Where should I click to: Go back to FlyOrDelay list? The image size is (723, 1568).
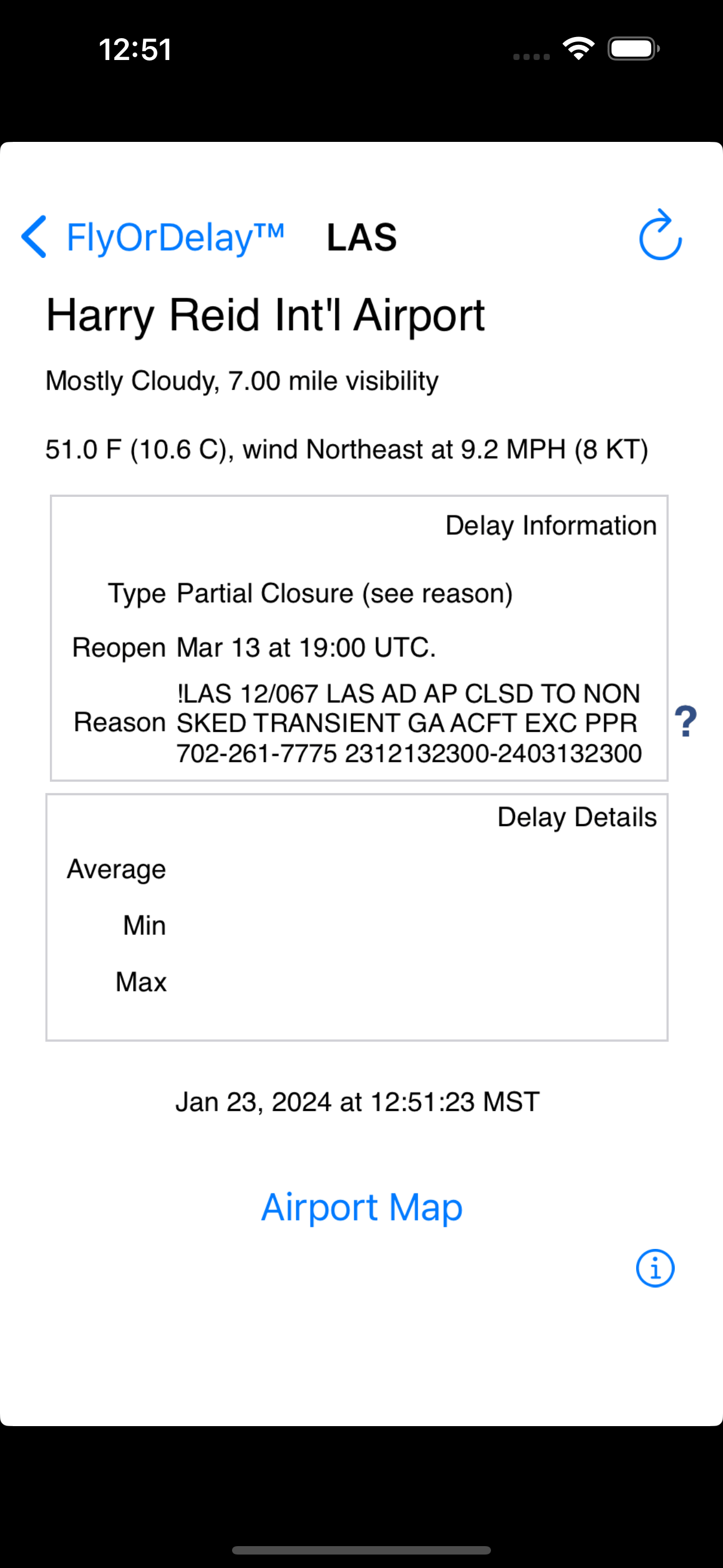pyautogui.click(x=152, y=237)
